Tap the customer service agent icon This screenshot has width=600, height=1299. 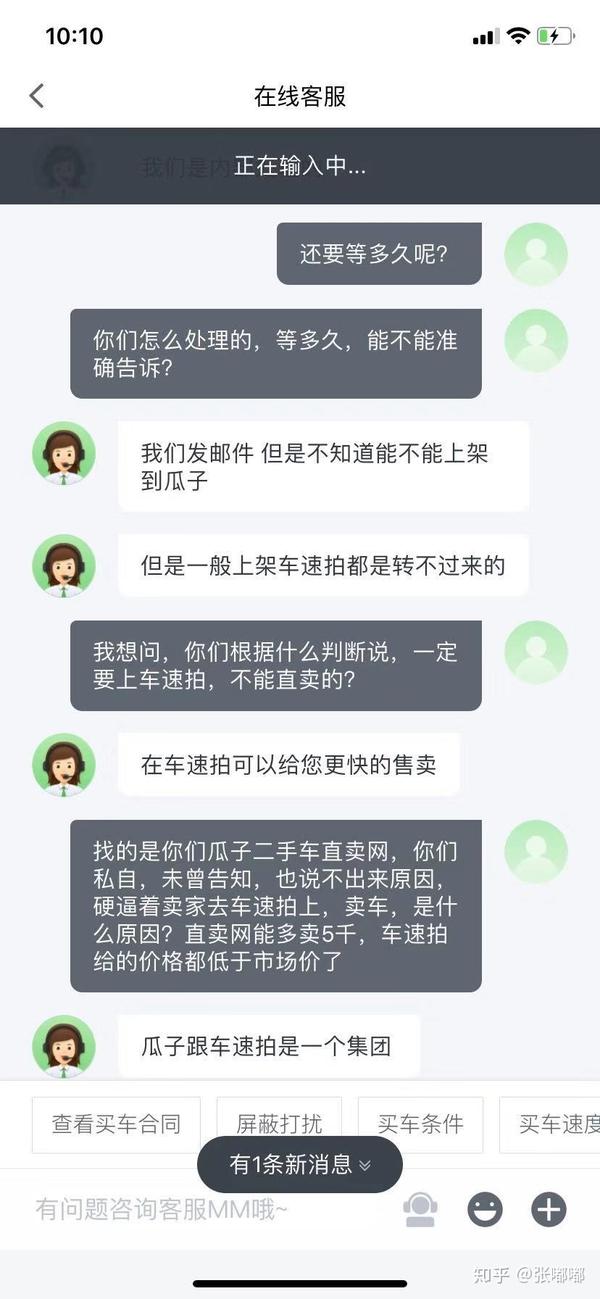pyautogui.click(x=420, y=1210)
